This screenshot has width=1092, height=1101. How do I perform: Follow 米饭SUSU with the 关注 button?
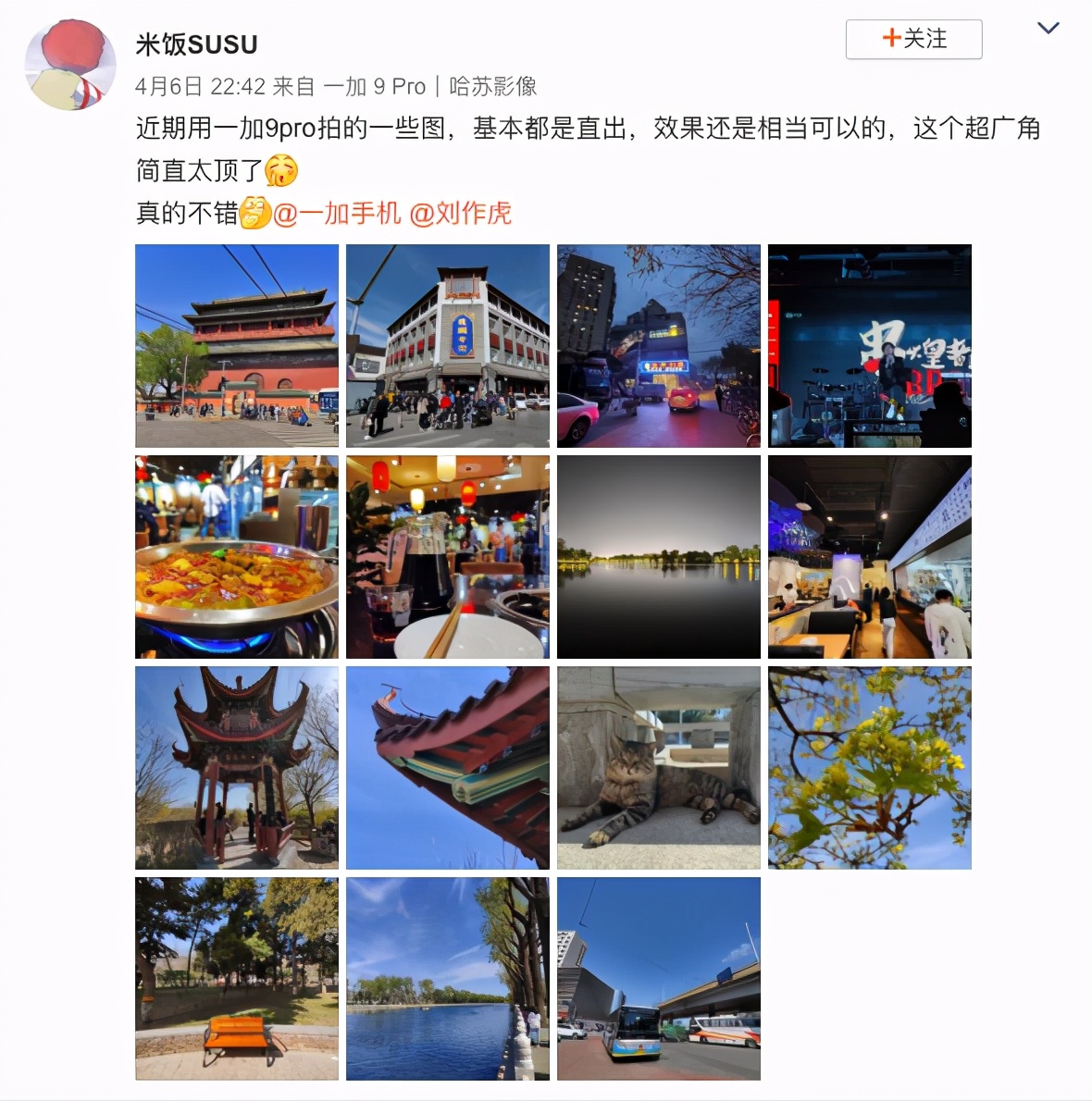pos(913,39)
